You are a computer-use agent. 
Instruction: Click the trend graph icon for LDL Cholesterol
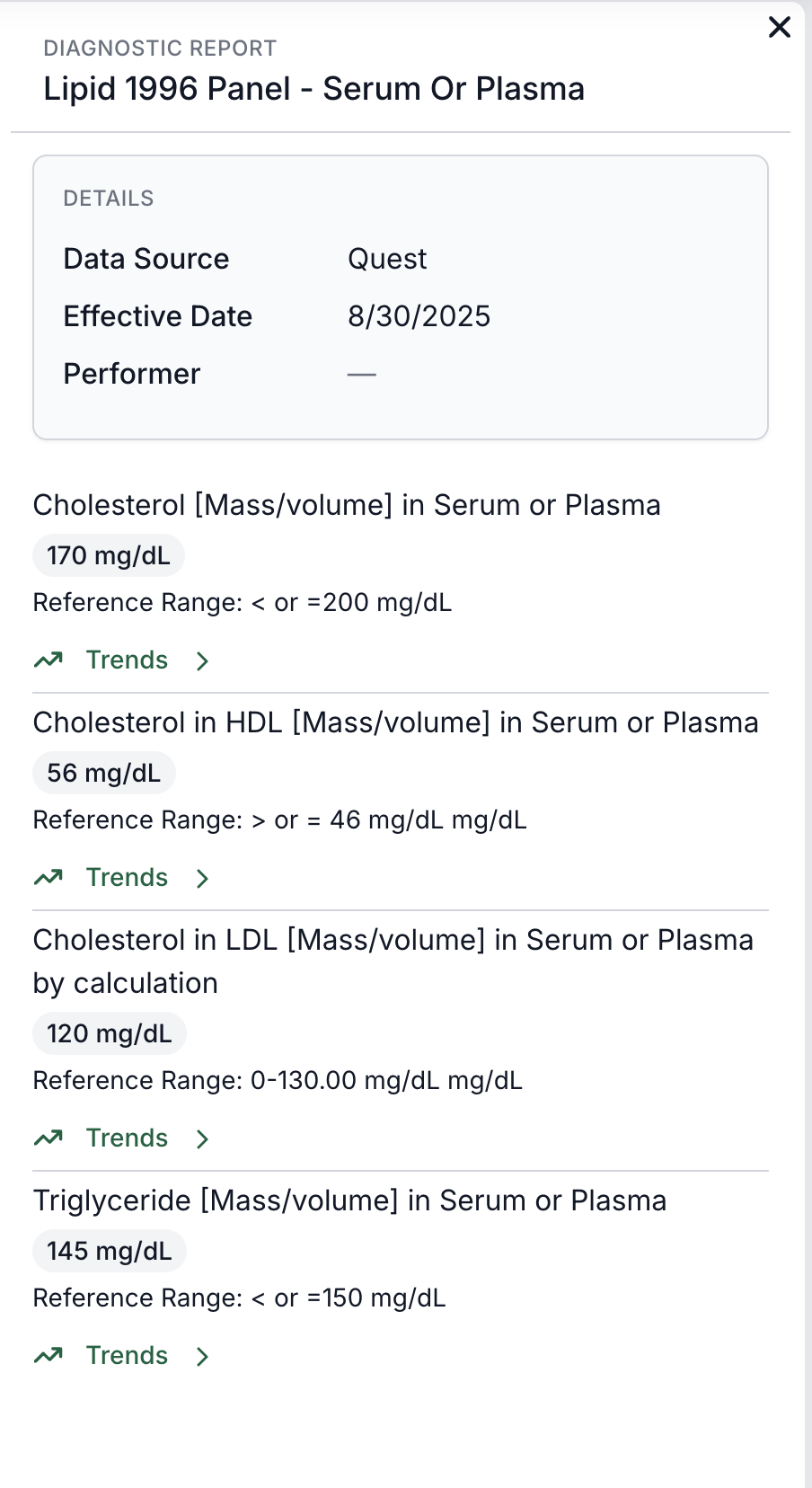pos(49,1138)
